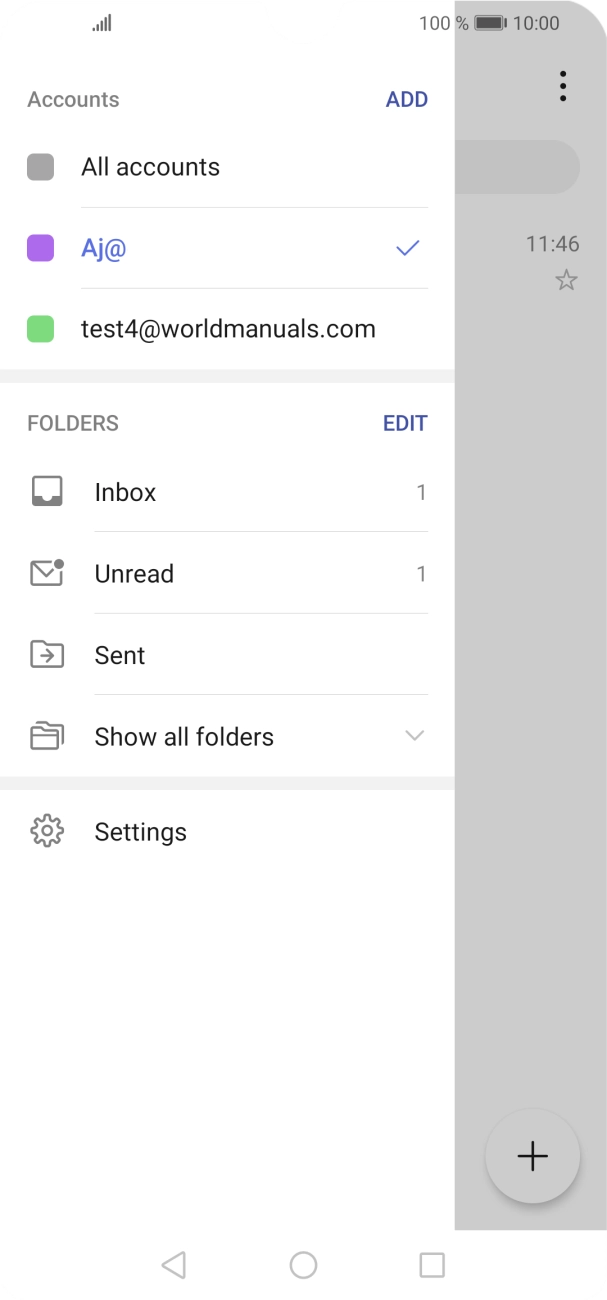607x1300 pixels.
Task: Switch to test4@worldmanuals.com account
Action: point(228,329)
